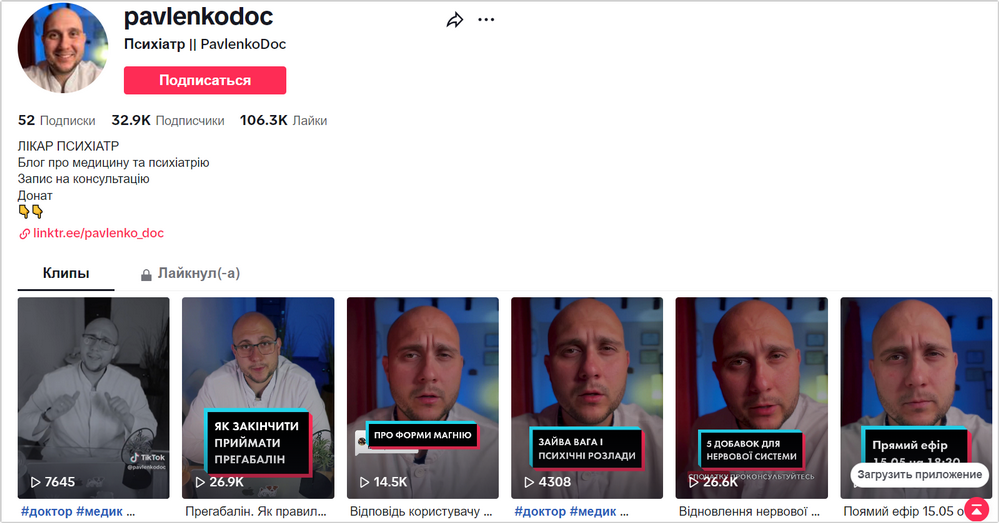Play the video about ending прегабалін
This screenshot has height=524, width=1000.
[x=258, y=397]
